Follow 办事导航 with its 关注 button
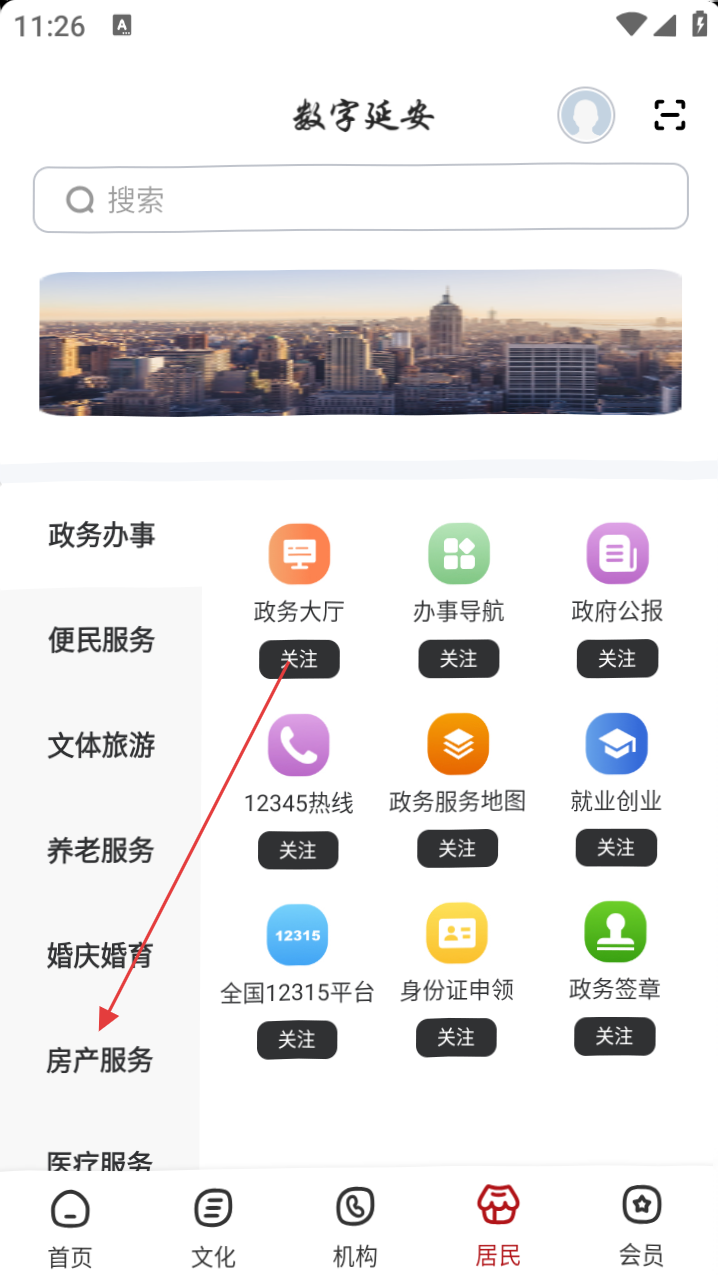 tap(458, 659)
